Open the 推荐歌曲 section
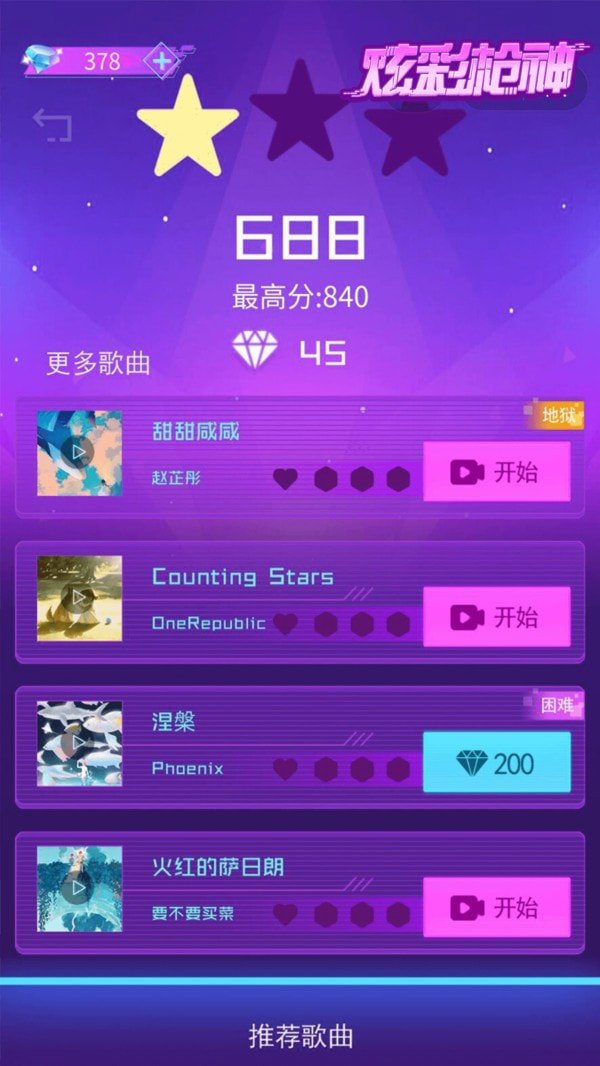The width and height of the screenshot is (600, 1066). pos(300,1035)
